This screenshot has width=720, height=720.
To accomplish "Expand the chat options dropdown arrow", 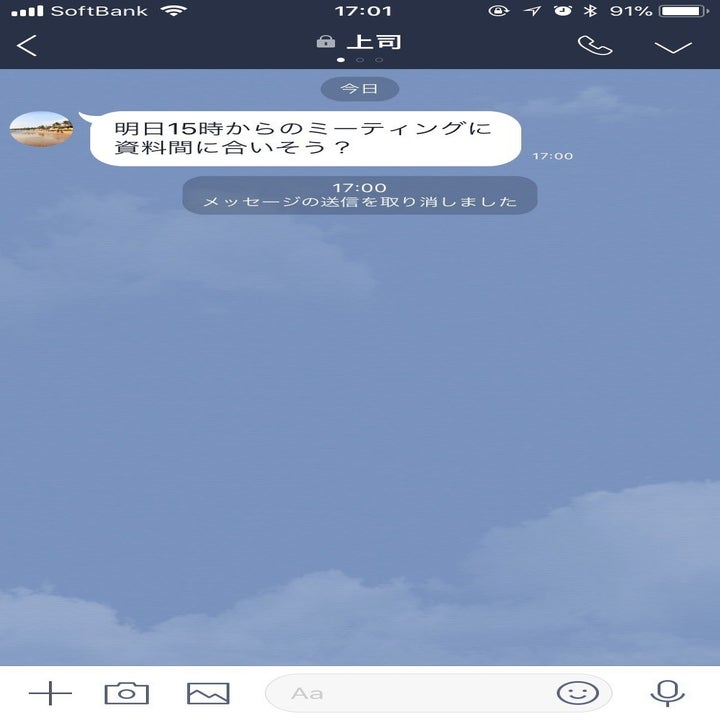I will pyautogui.click(x=673, y=46).
